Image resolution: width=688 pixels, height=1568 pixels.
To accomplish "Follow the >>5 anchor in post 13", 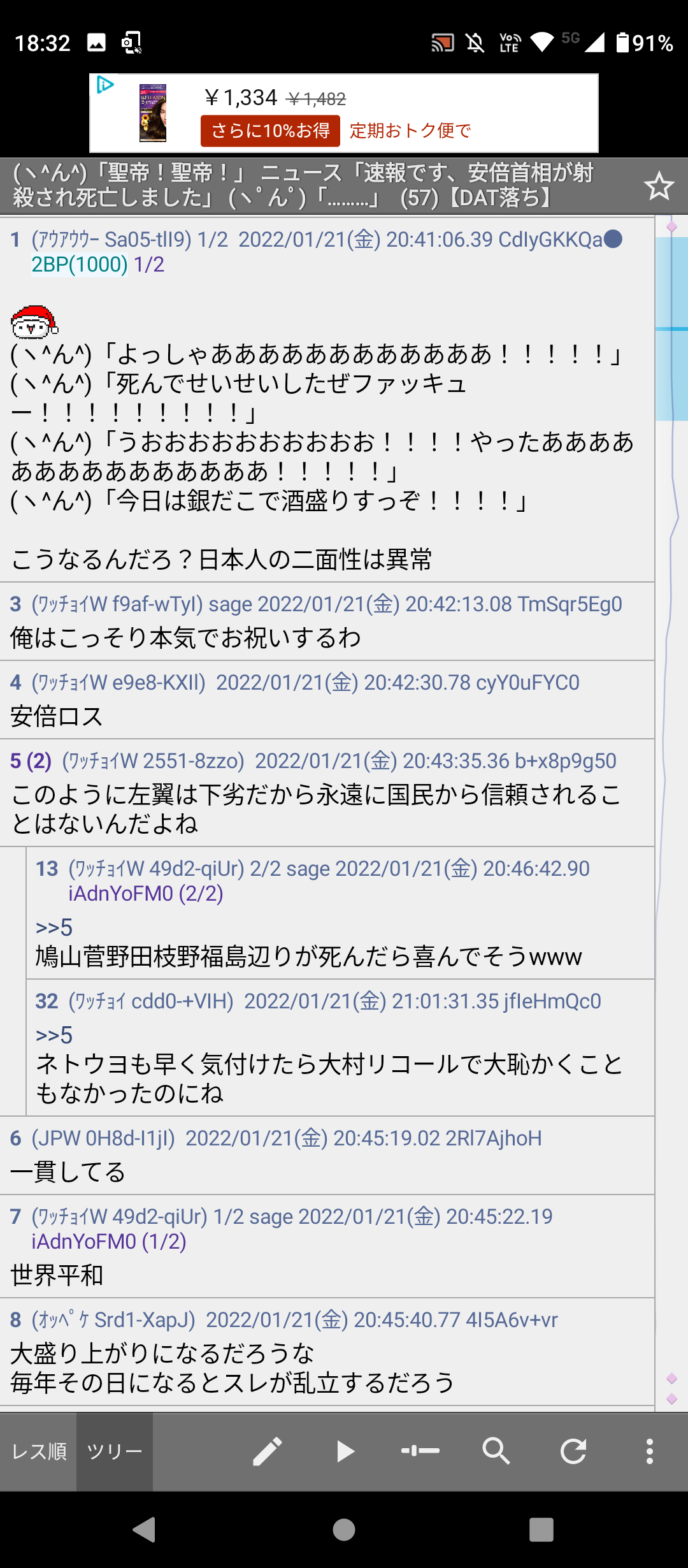I will pyautogui.click(x=54, y=927).
